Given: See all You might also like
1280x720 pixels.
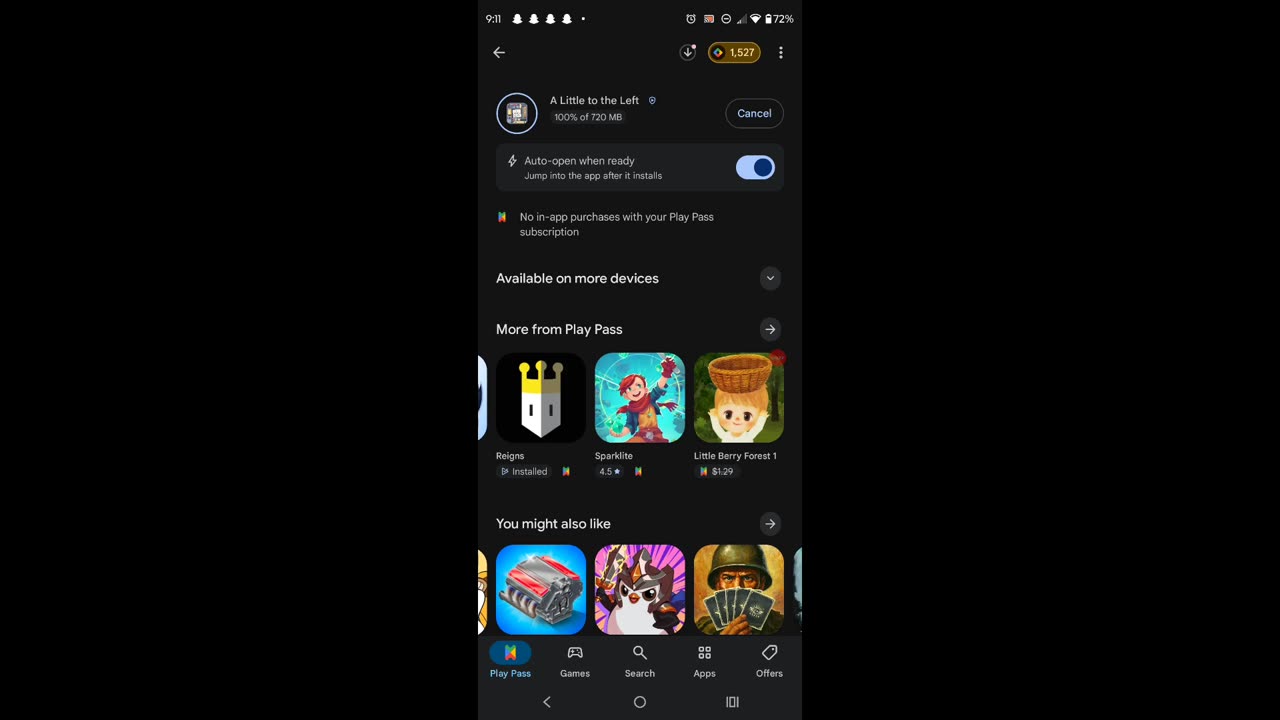Looking at the screenshot, I should [769, 524].
